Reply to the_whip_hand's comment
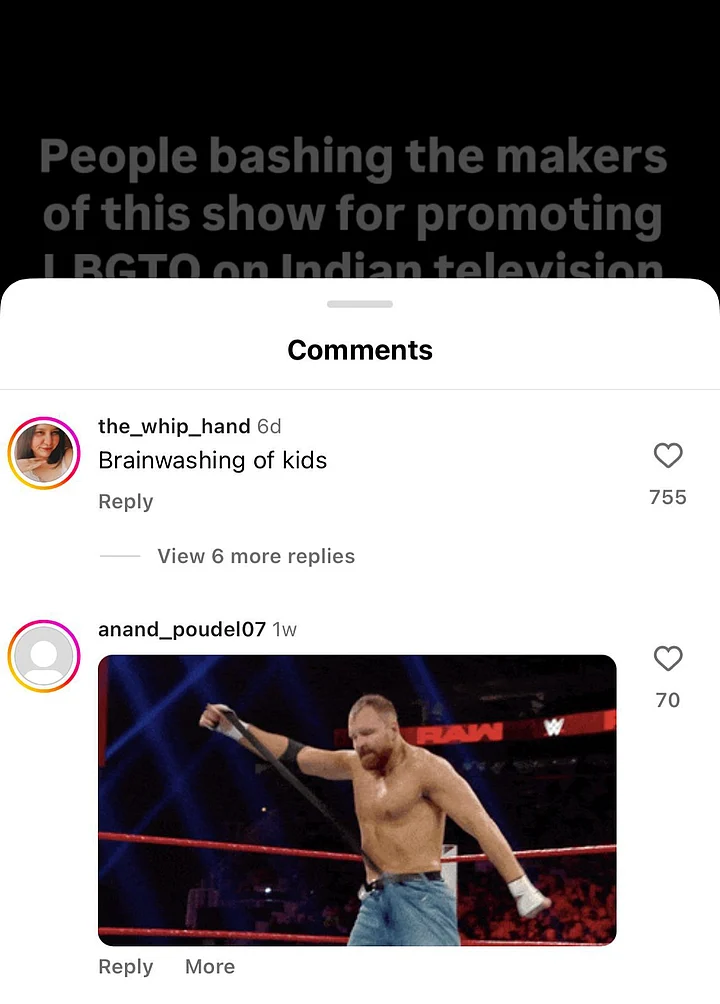This screenshot has width=720, height=1004. click(x=125, y=502)
